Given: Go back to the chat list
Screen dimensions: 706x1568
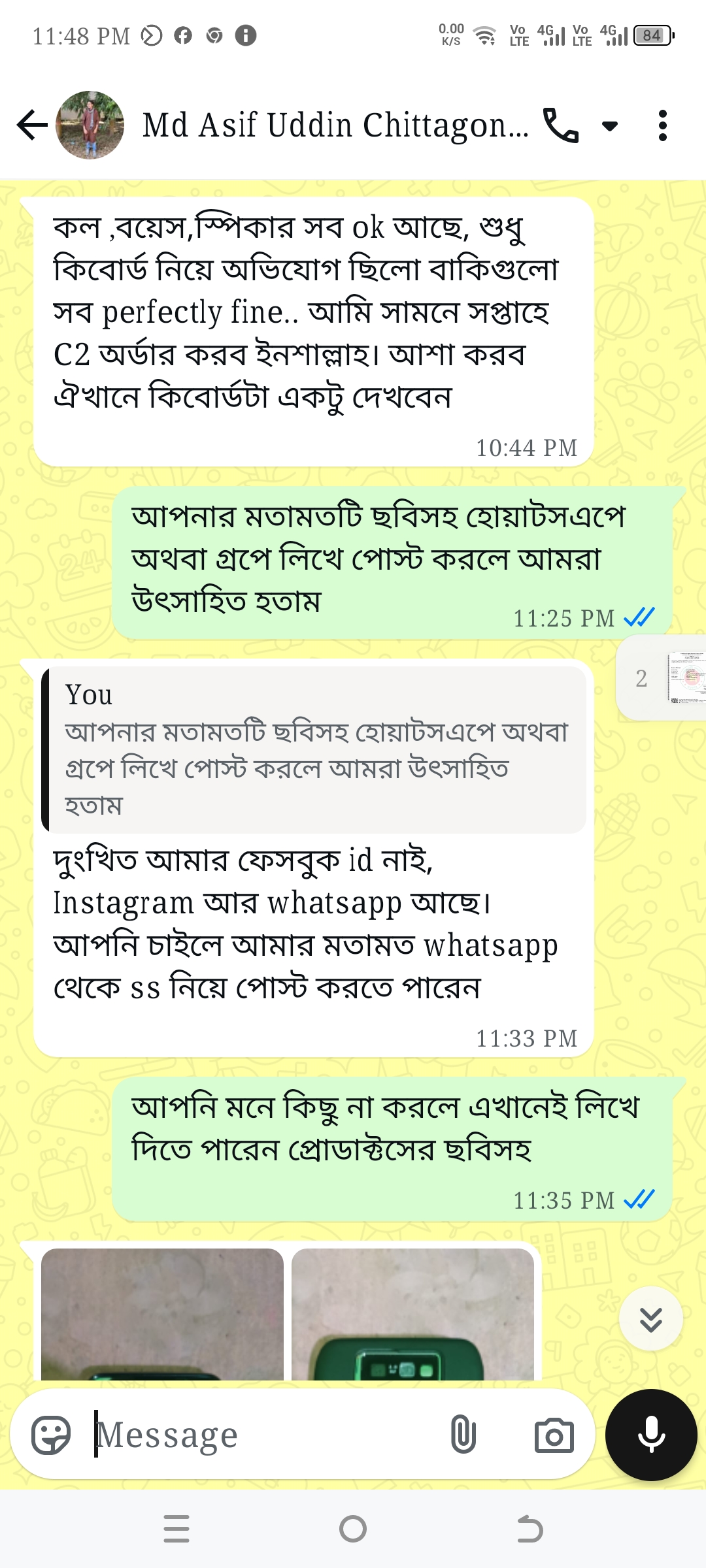Looking at the screenshot, I should (x=33, y=125).
